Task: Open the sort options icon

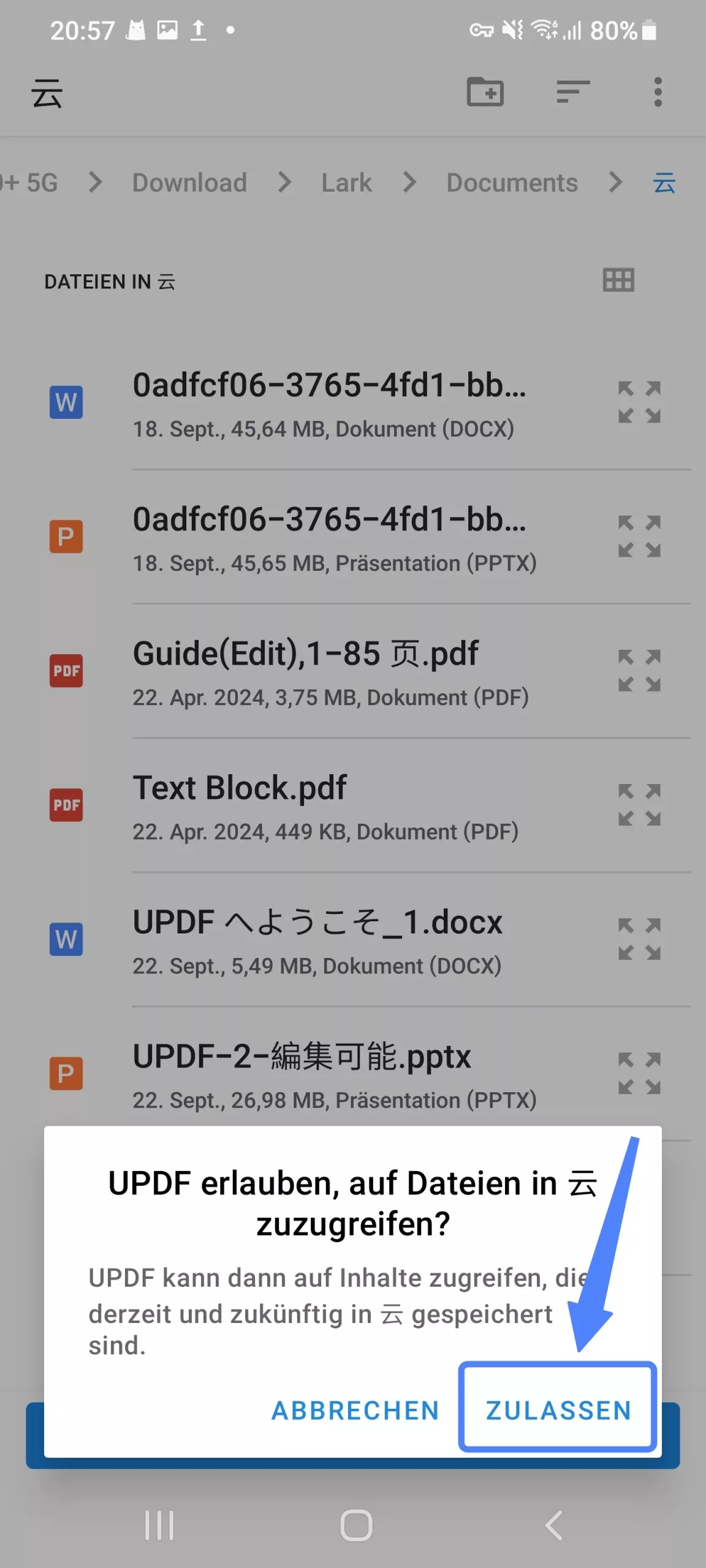Action: click(573, 92)
